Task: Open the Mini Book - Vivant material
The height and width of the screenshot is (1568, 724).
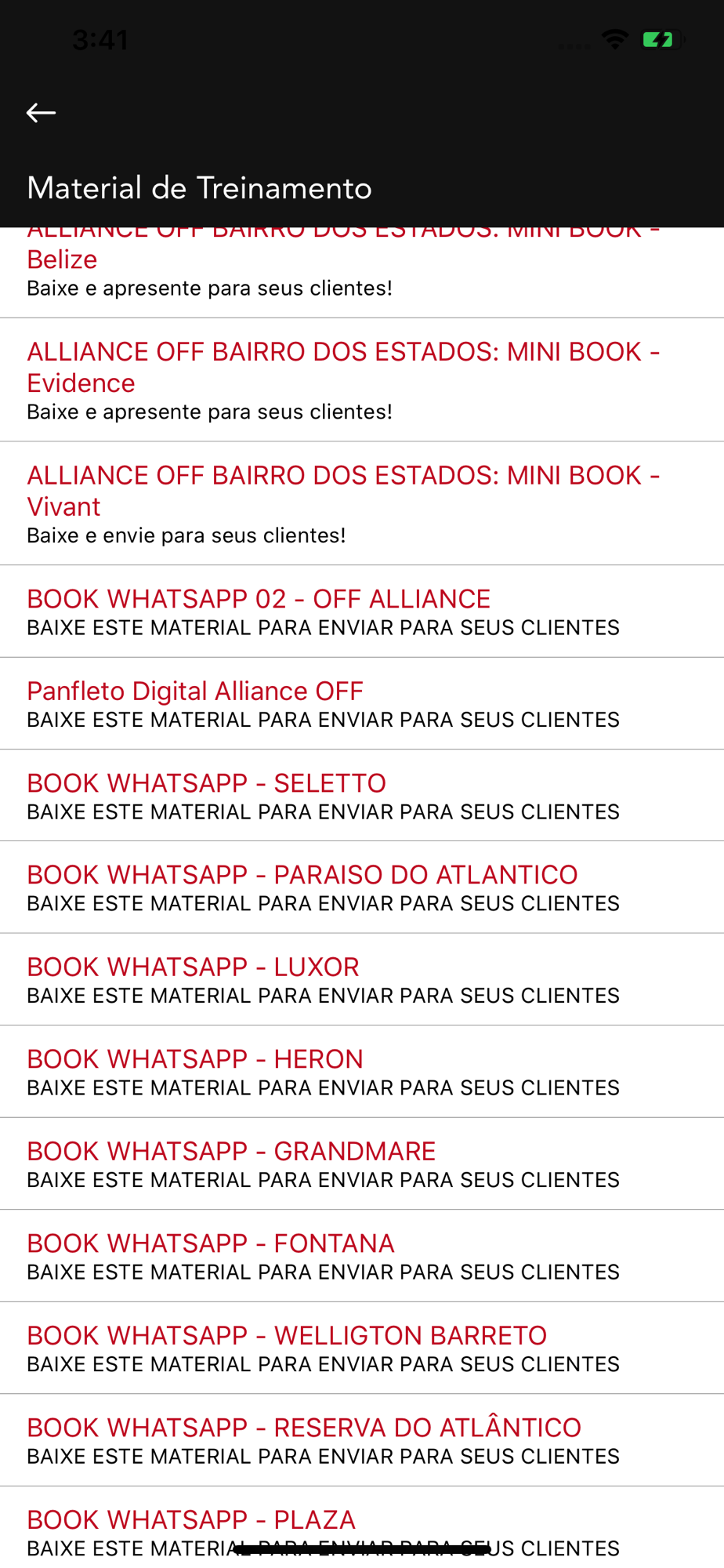Action: coord(360,504)
